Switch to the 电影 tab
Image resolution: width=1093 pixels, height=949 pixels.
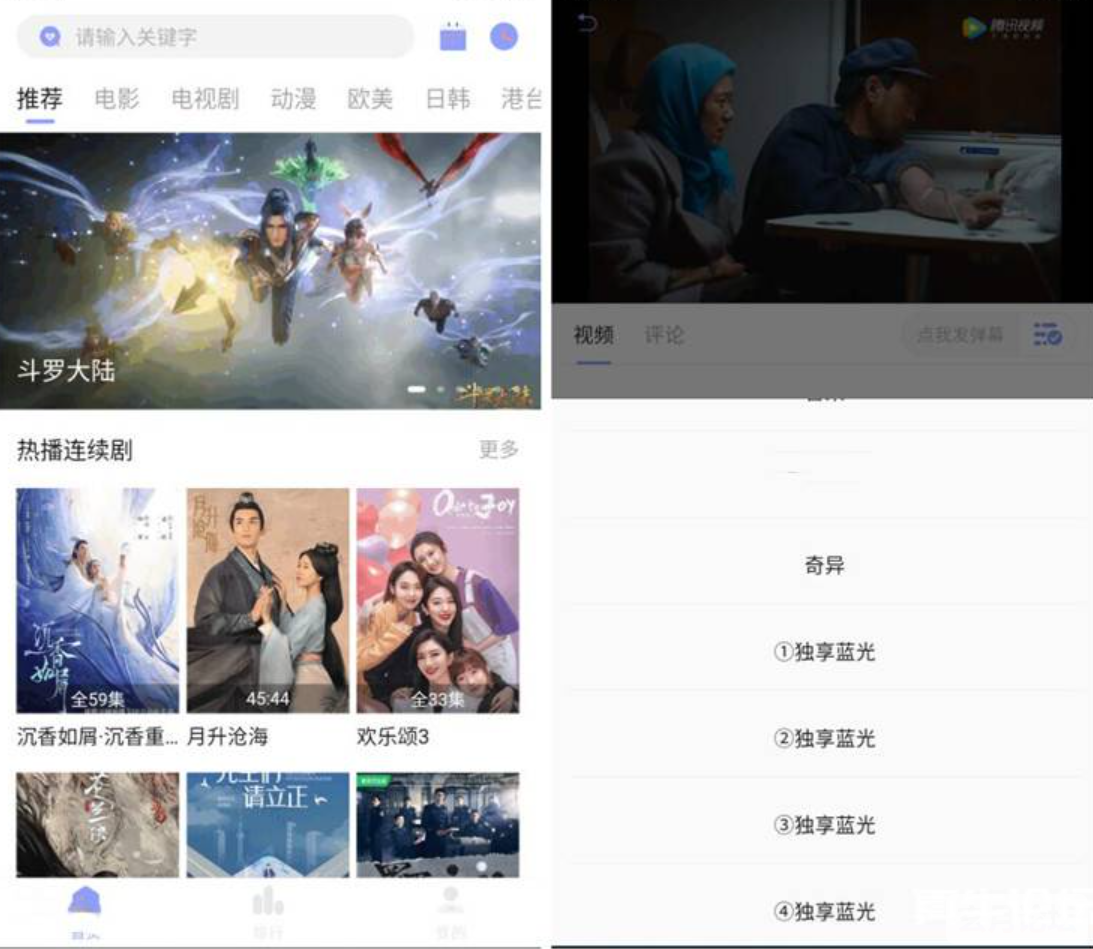(117, 99)
